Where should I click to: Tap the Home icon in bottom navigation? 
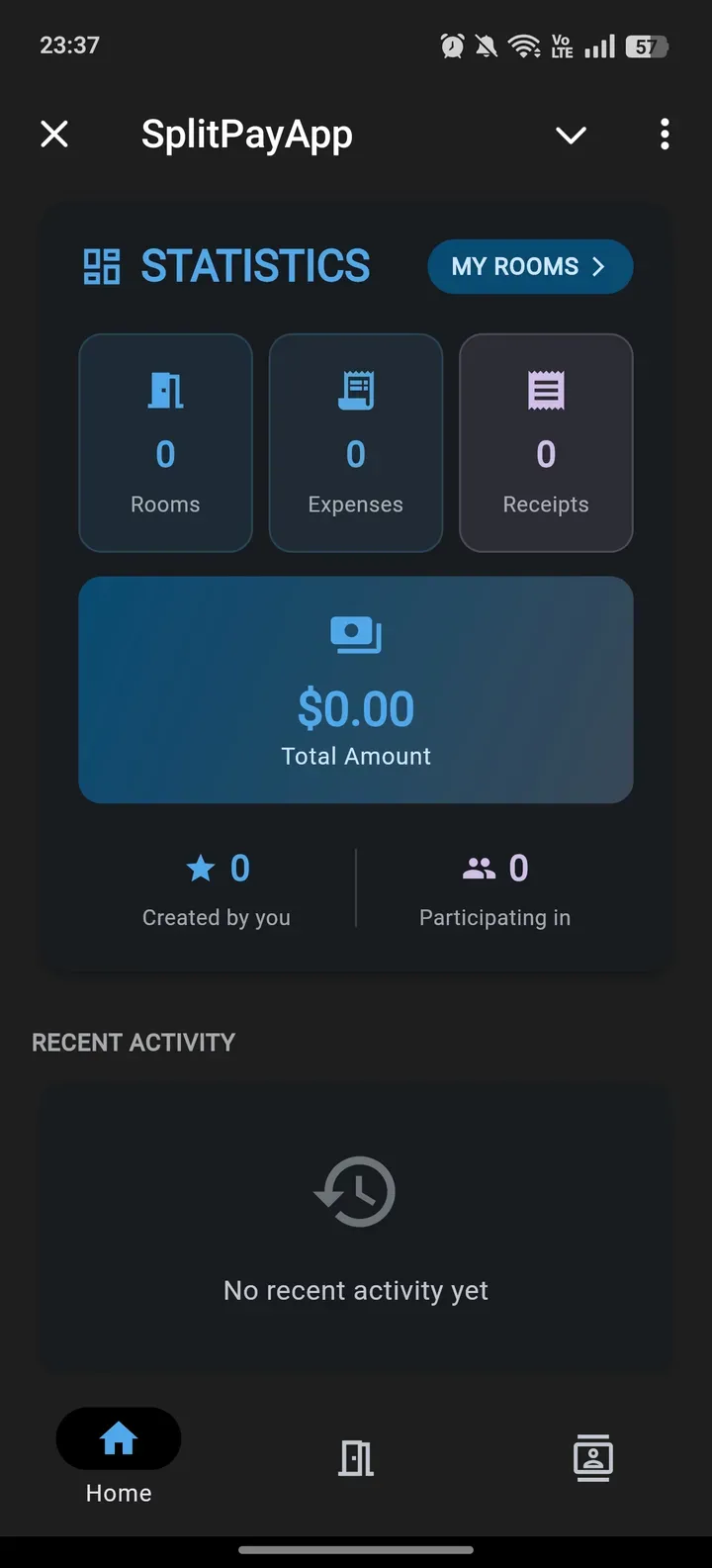(x=118, y=1439)
